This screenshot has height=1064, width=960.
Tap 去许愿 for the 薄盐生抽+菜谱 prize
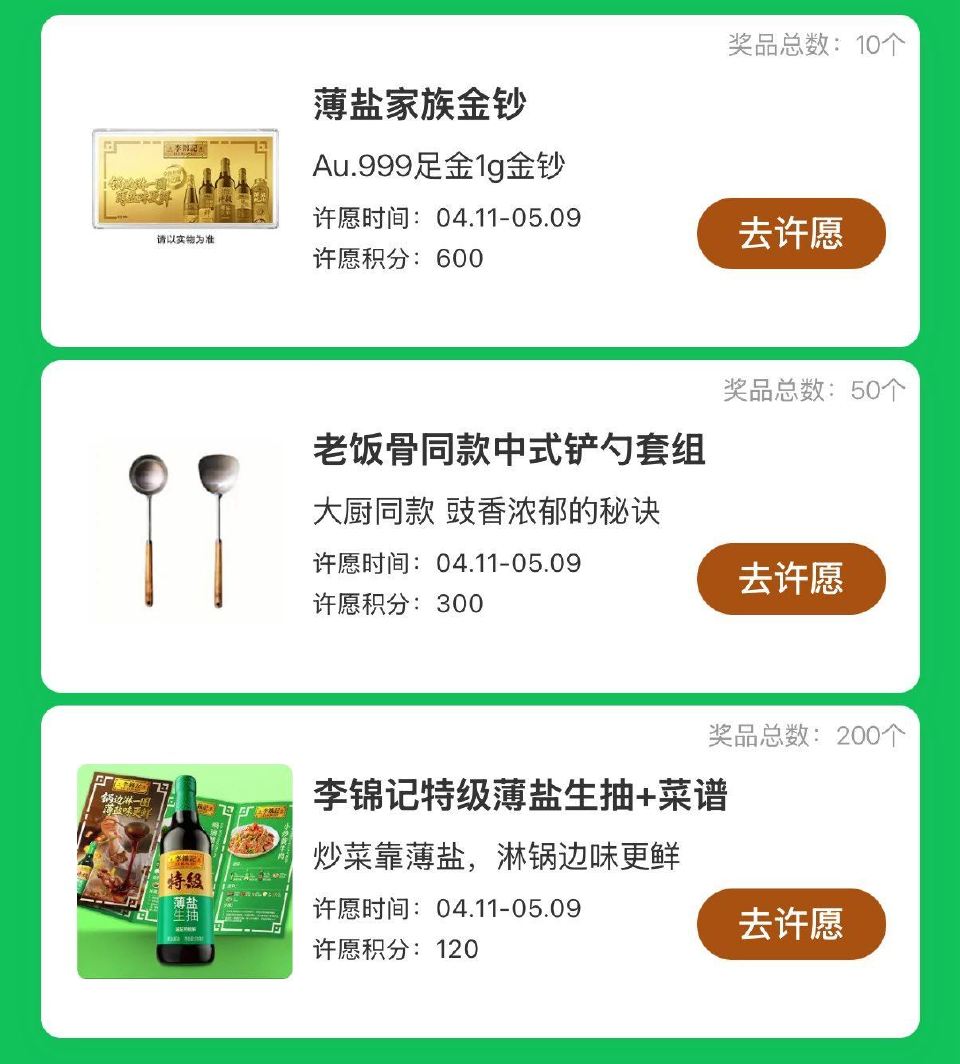click(790, 925)
